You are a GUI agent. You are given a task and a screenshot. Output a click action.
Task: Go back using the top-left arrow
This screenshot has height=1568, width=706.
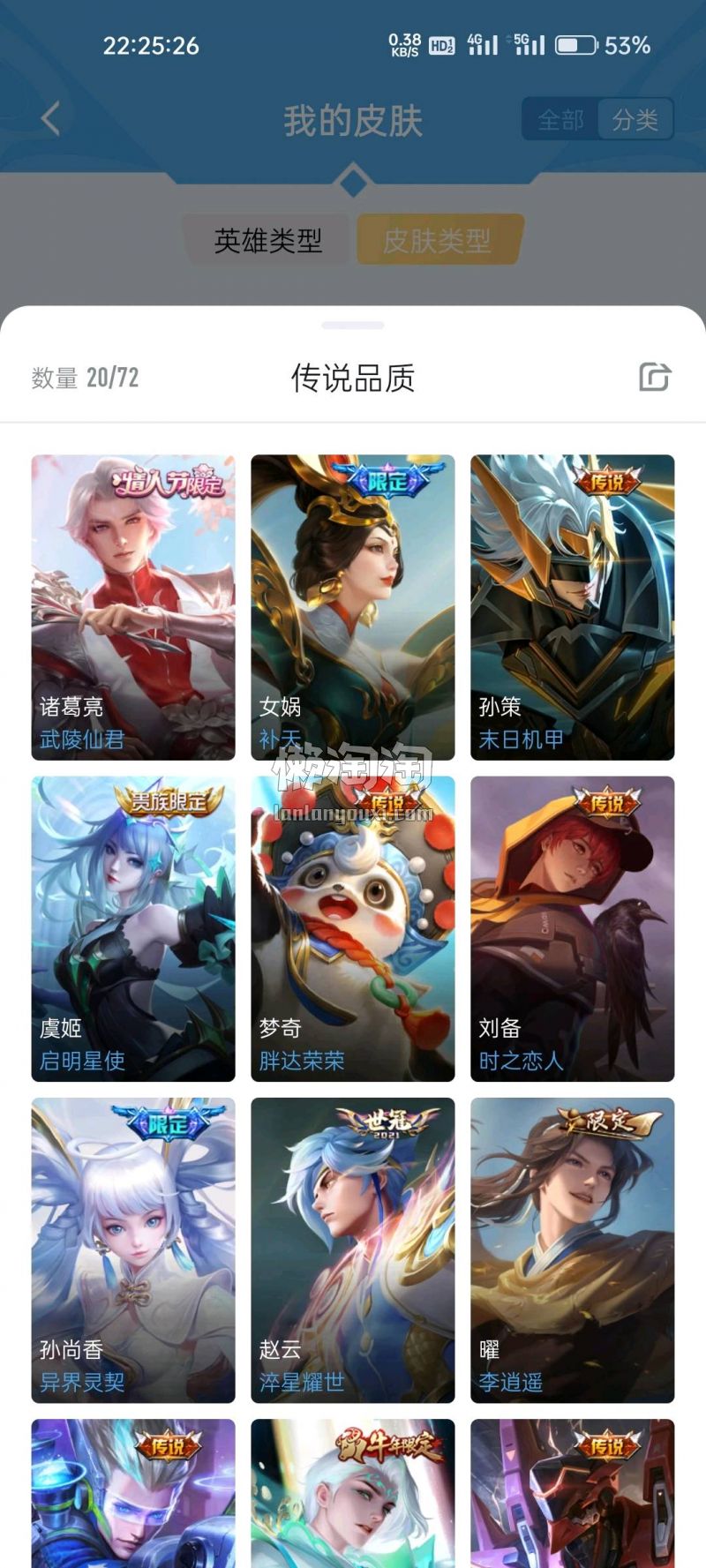pyautogui.click(x=50, y=118)
